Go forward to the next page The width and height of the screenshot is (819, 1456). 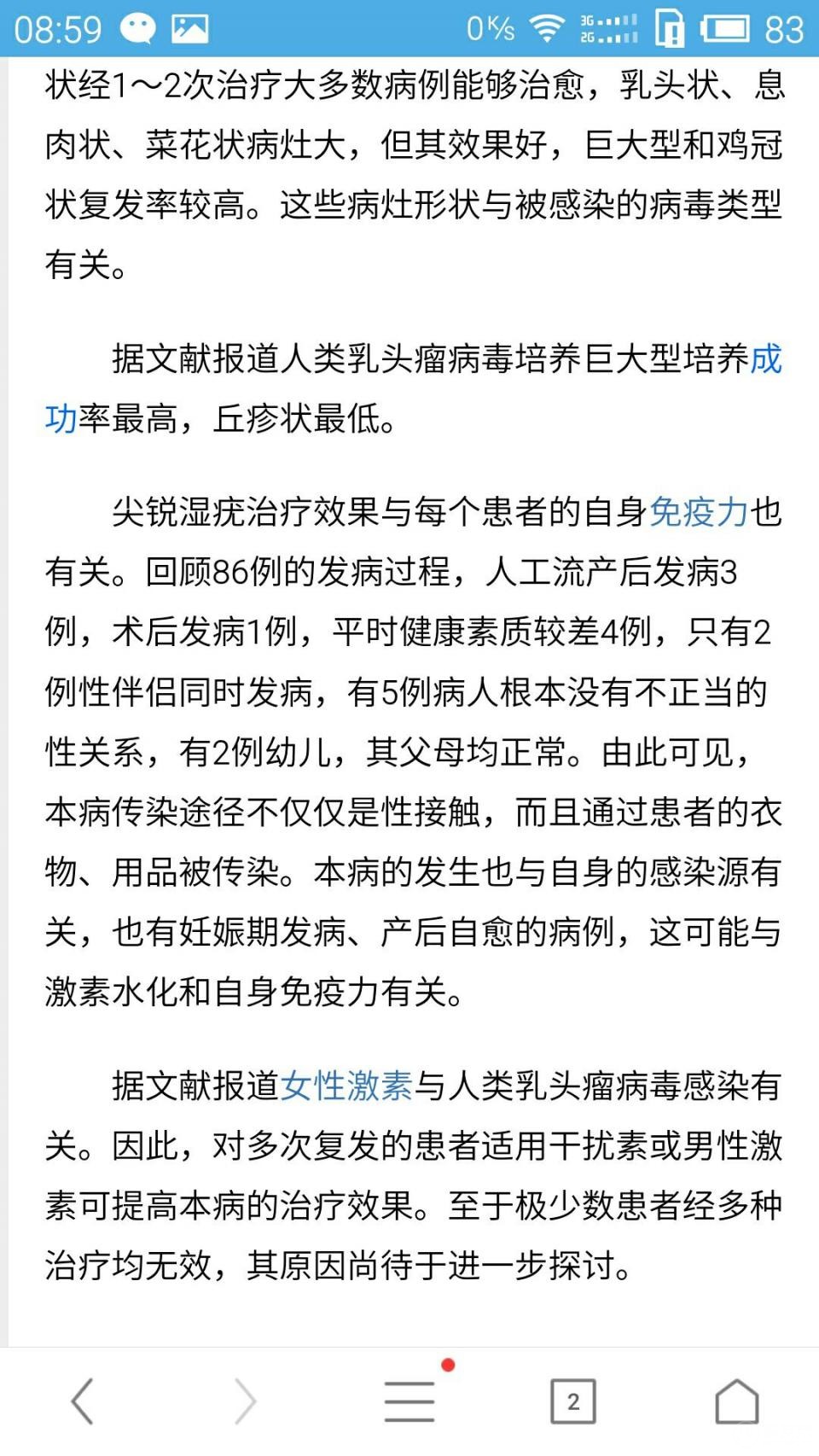(x=245, y=1401)
